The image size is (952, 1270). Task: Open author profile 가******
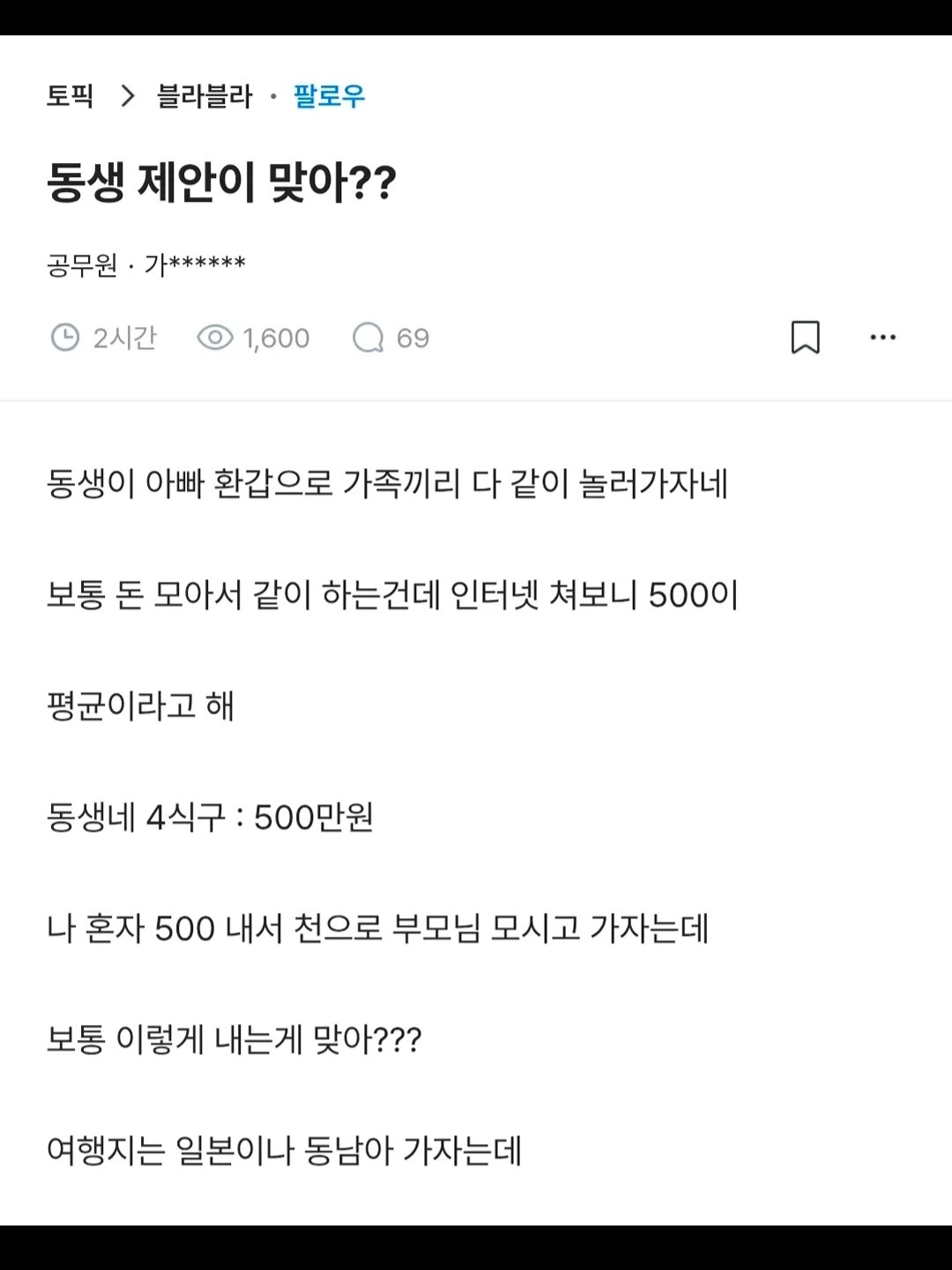[196, 263]
